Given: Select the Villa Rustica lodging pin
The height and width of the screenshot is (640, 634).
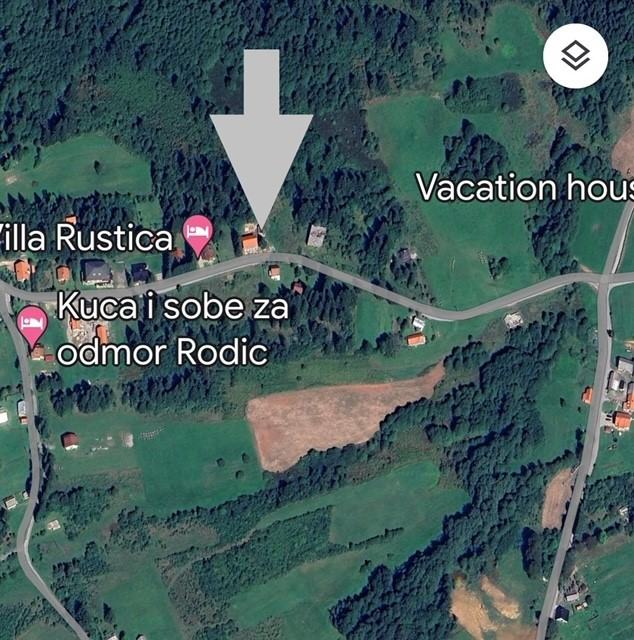Looking at the screenshot, I should pyautogui.click(x=198, y=233).
